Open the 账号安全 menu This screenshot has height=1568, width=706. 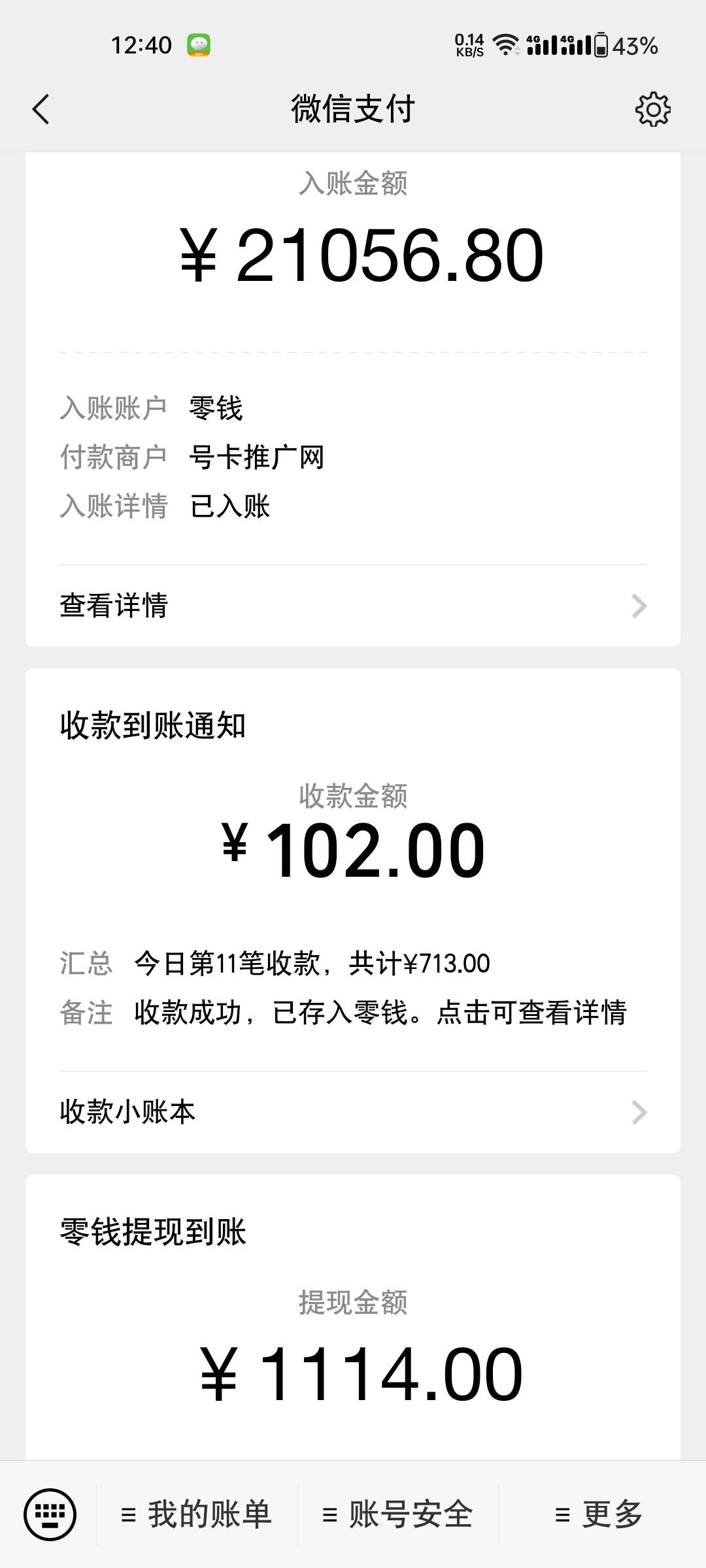pyautogui.click(x=398, y=1514)
